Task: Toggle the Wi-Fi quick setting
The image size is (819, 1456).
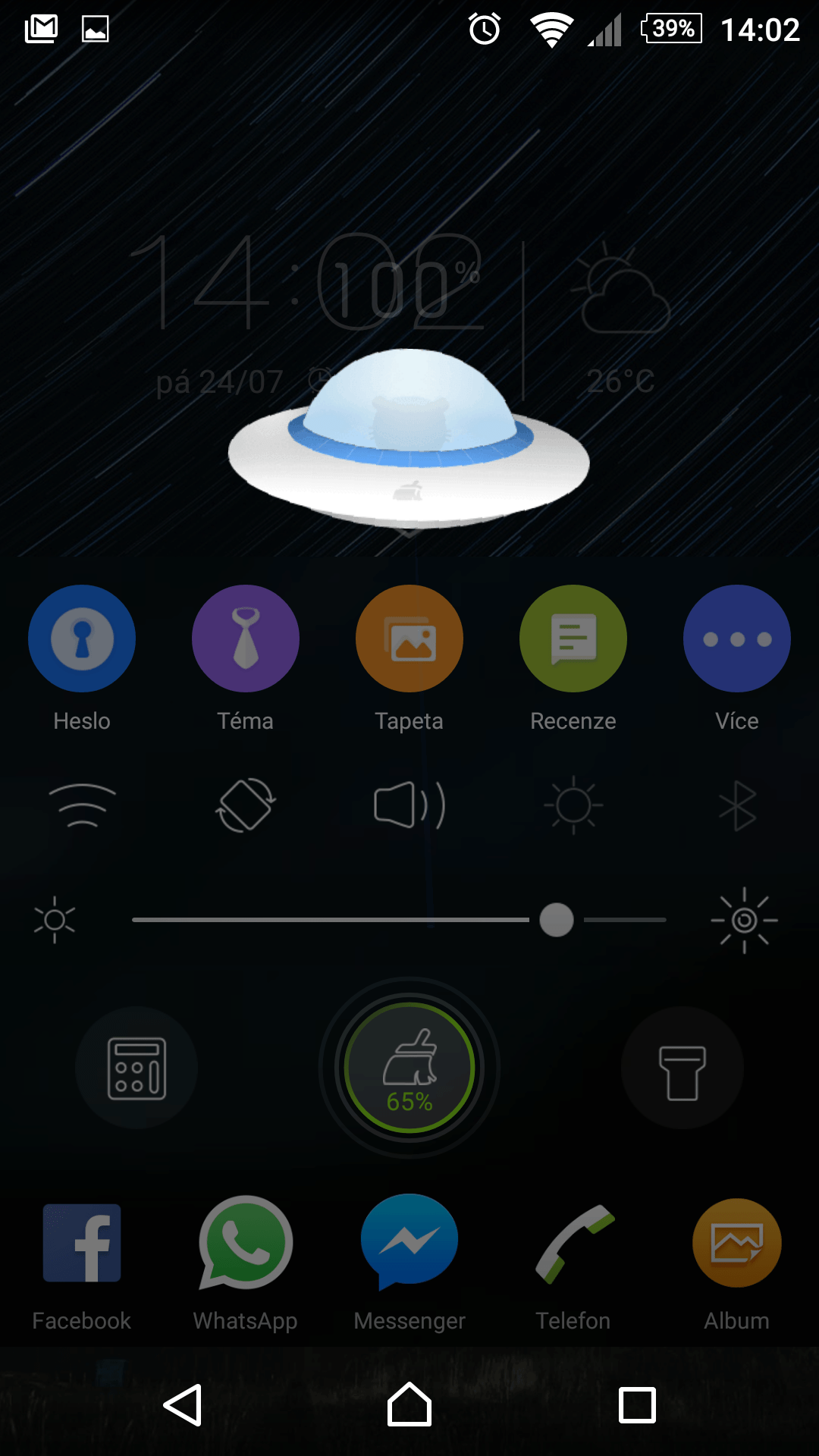Action: coord(82,805)
